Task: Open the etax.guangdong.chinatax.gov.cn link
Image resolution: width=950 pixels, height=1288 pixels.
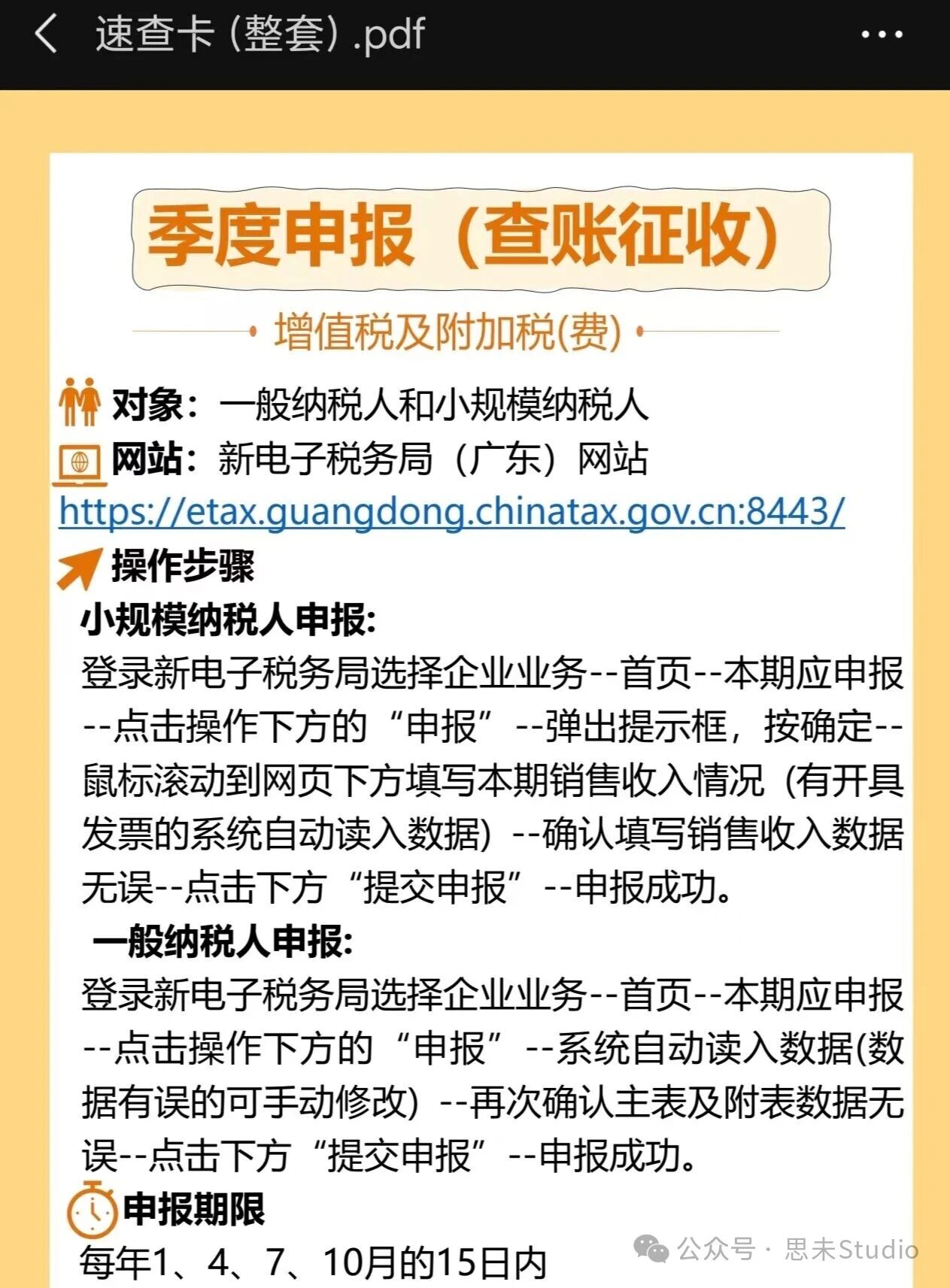Action: pyautogui.click(x=450, y=515)
